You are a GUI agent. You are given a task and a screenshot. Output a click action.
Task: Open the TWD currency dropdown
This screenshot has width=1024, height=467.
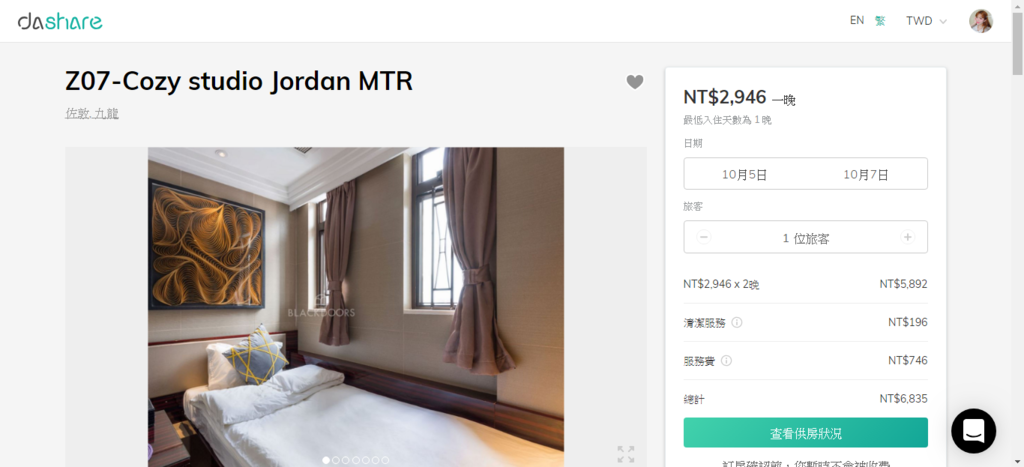(925, 20)
